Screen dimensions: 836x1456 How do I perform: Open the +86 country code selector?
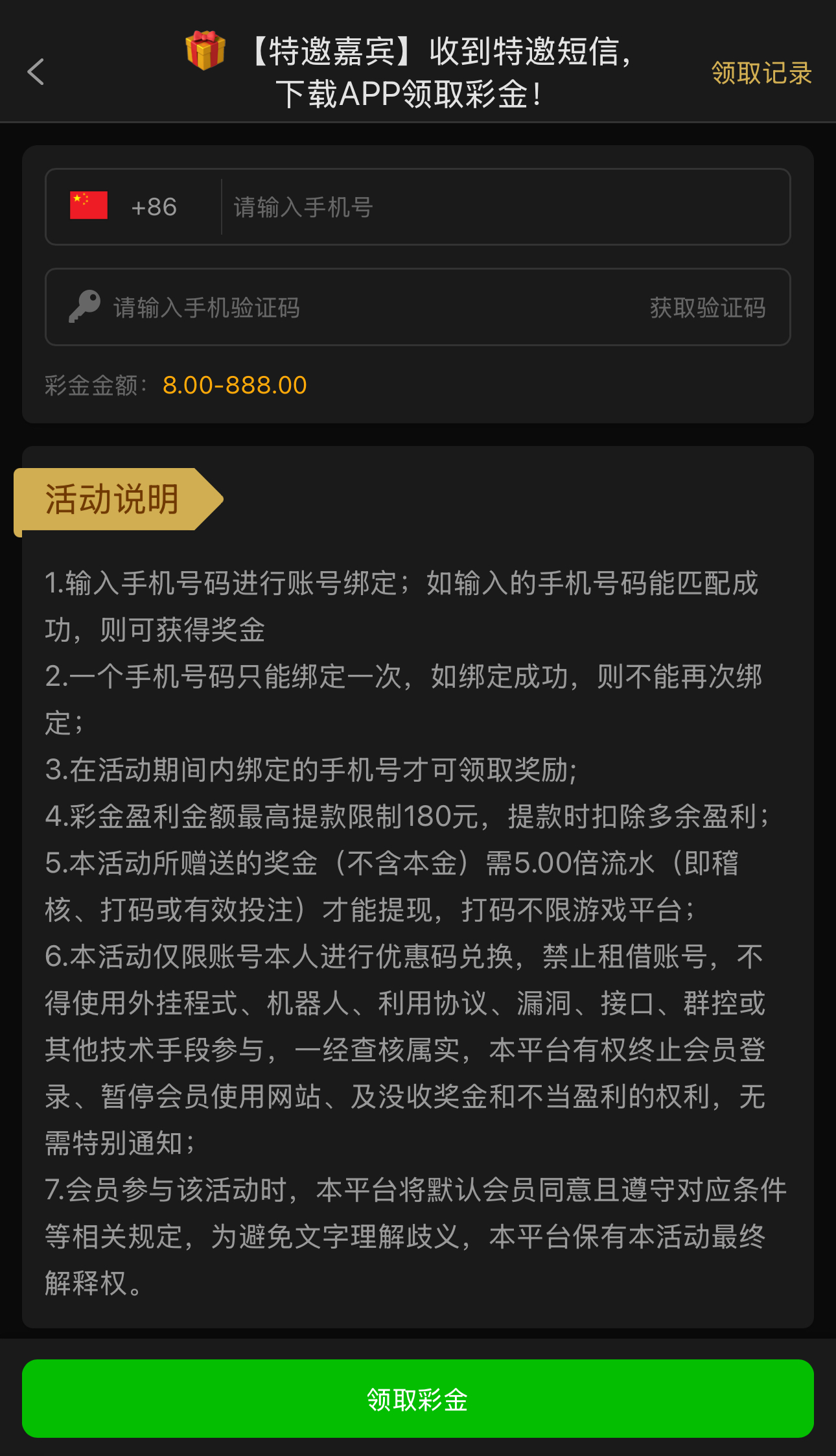[154, 207]
